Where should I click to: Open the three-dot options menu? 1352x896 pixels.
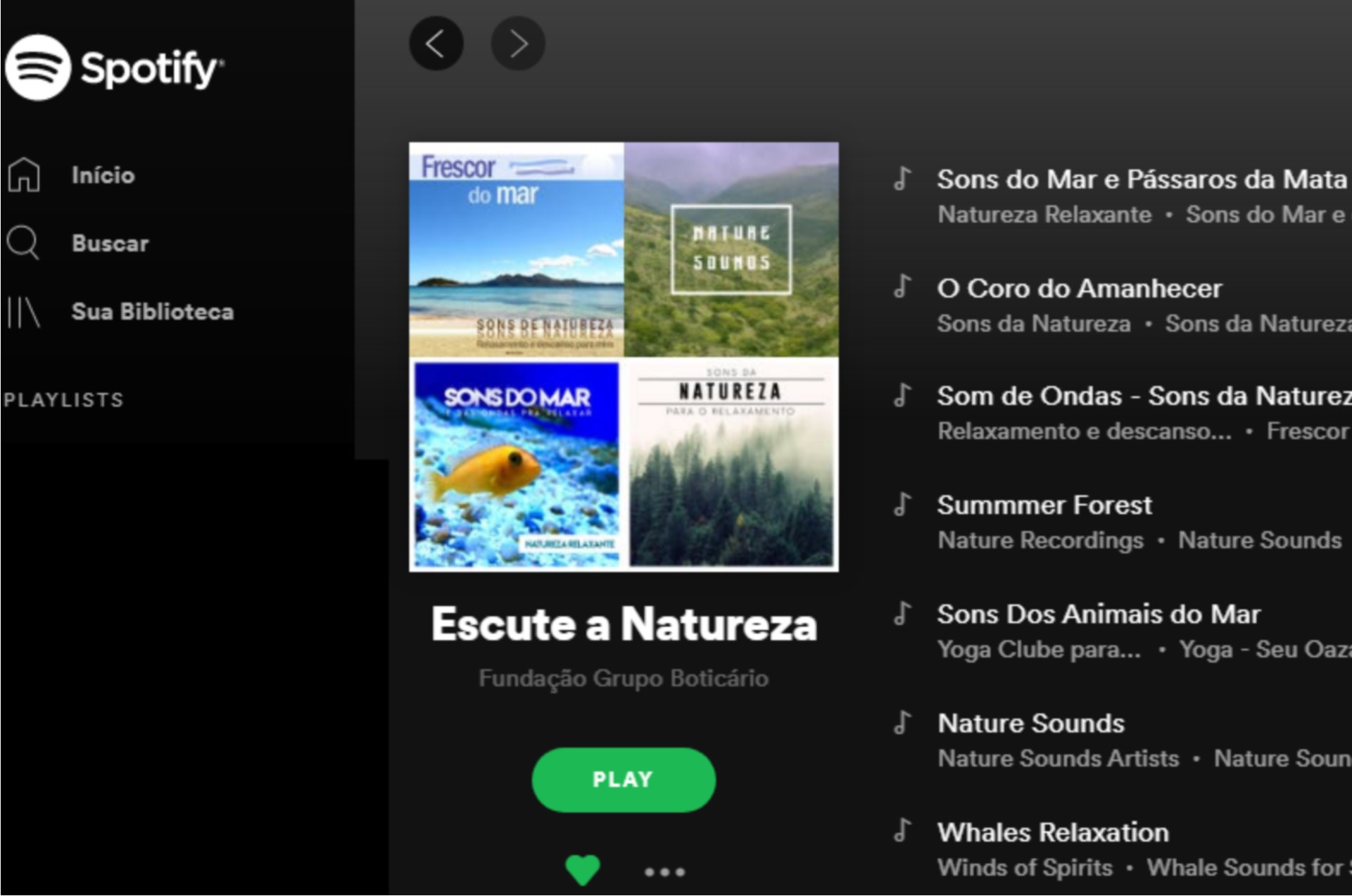coord(664,872)
